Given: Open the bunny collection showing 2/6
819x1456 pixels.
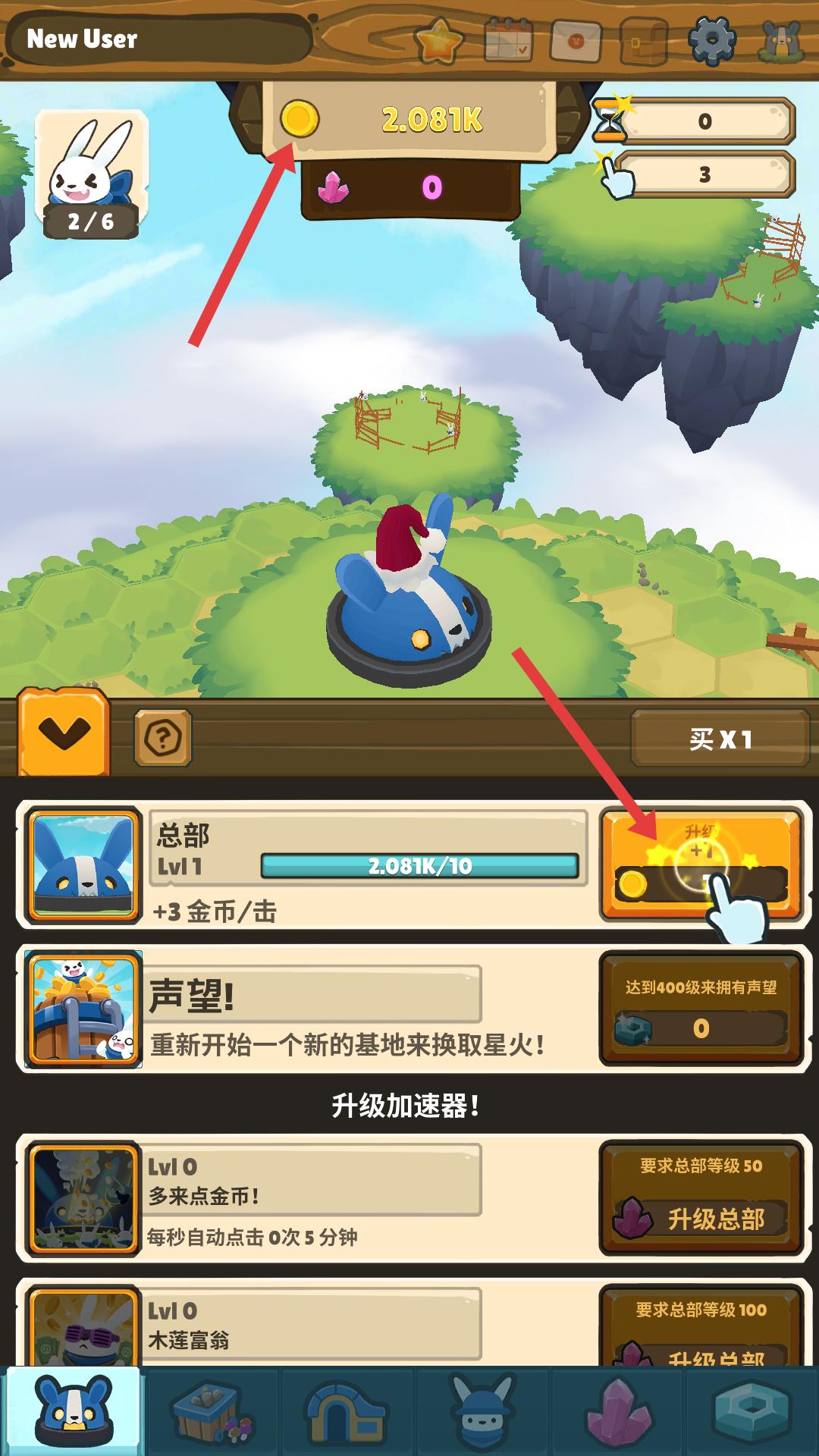Looking at the screenshot, I should pos(91,174).
